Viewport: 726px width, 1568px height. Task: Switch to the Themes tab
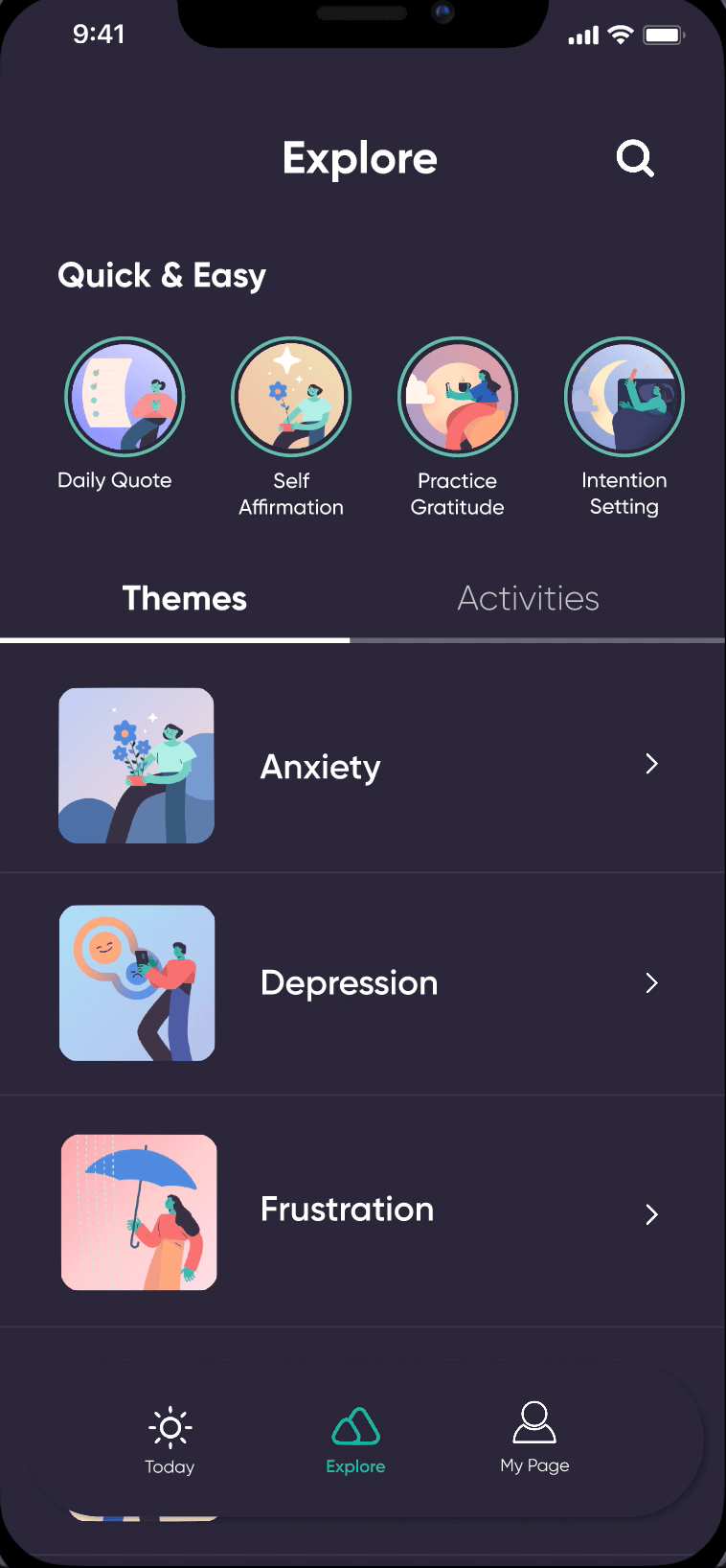tap(184, 599)
